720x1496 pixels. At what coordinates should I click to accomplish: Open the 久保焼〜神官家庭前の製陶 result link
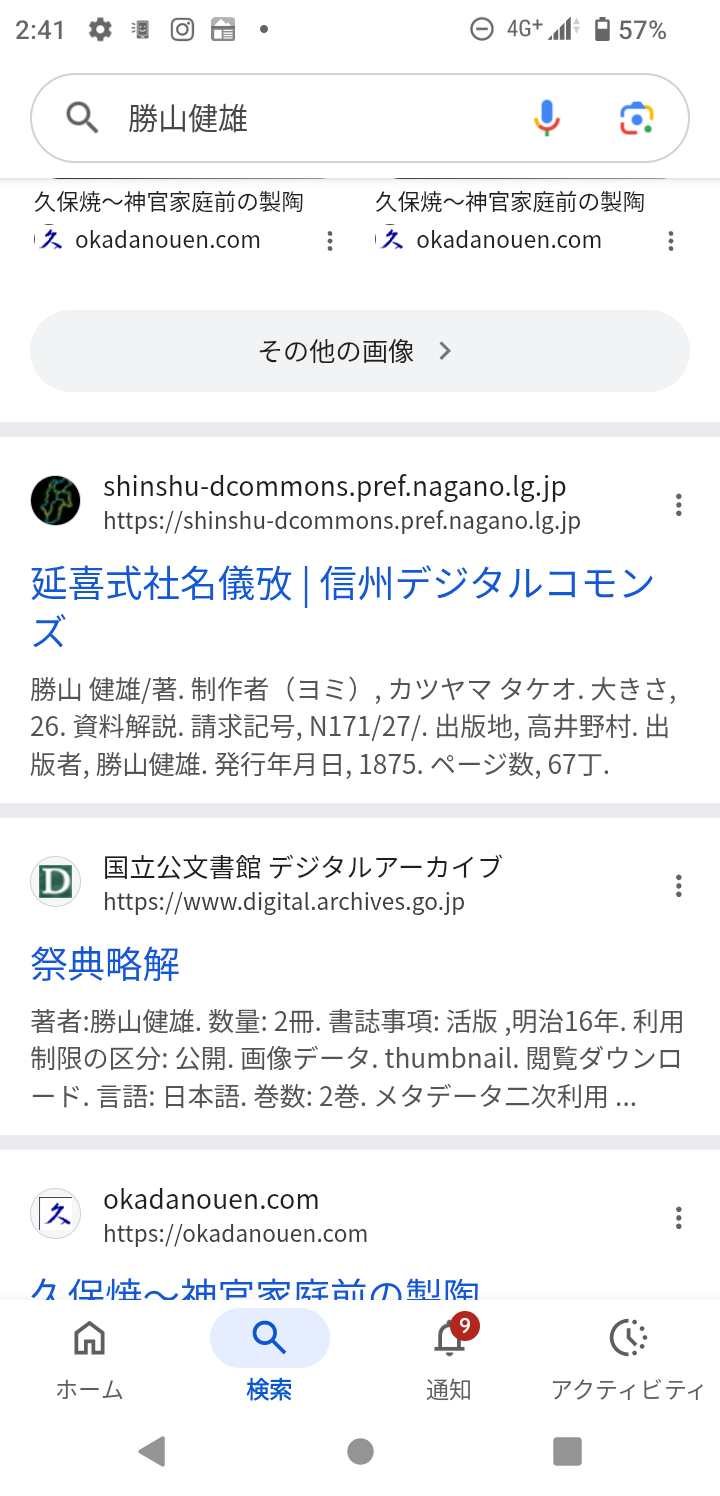coord(255,1288)
